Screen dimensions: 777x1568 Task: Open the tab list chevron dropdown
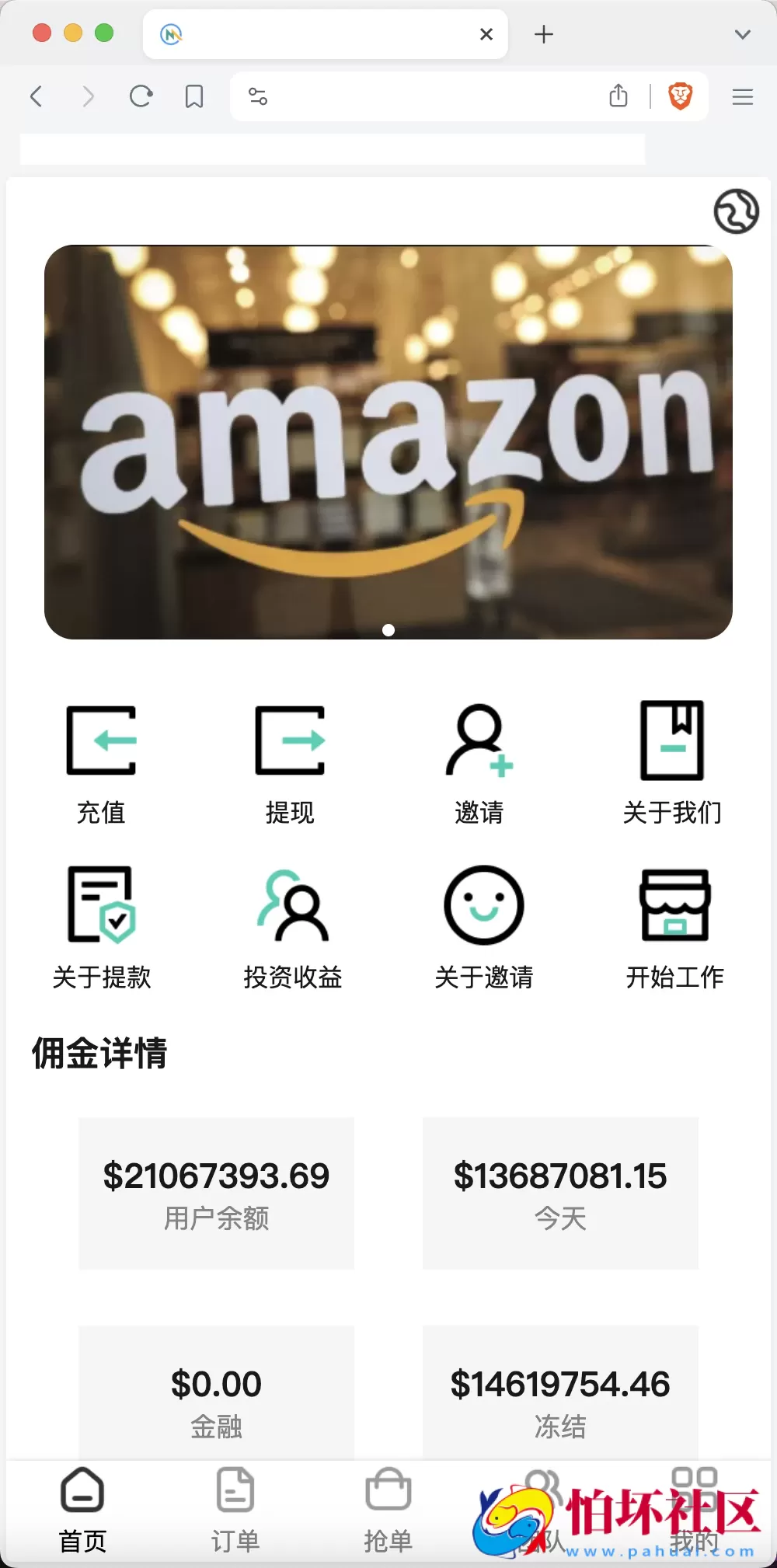(742, 33)
